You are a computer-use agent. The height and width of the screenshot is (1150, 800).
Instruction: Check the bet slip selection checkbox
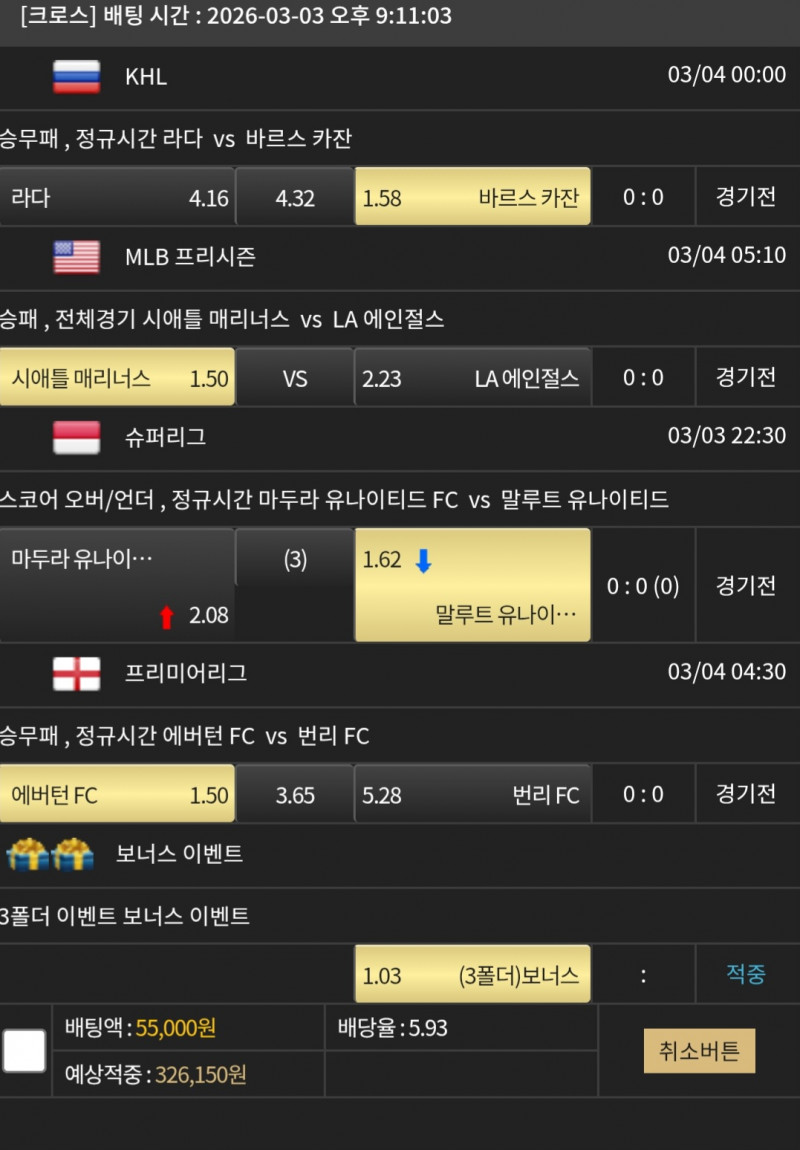24,1051
